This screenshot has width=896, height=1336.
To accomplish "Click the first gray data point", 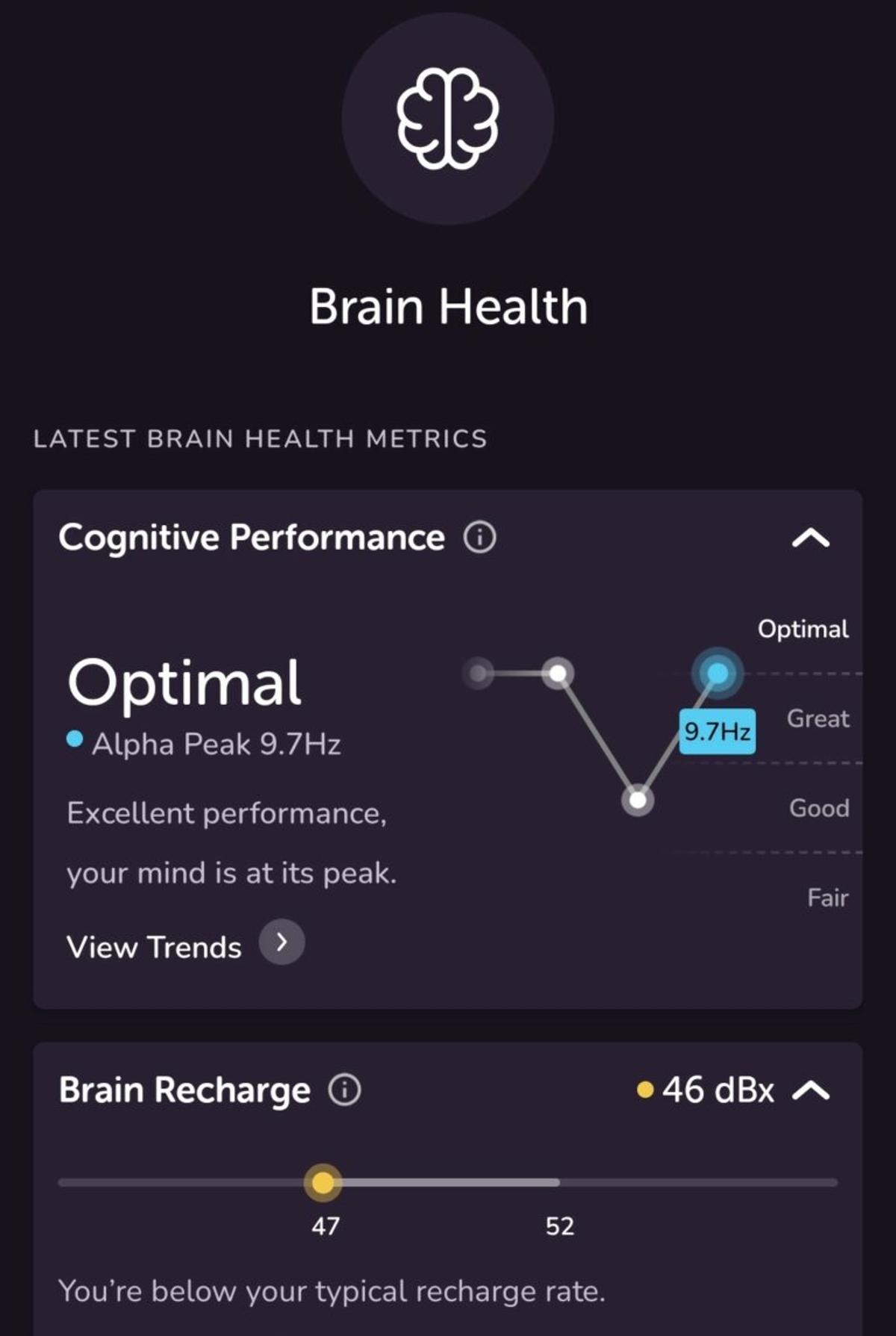I will click(478, 674).
